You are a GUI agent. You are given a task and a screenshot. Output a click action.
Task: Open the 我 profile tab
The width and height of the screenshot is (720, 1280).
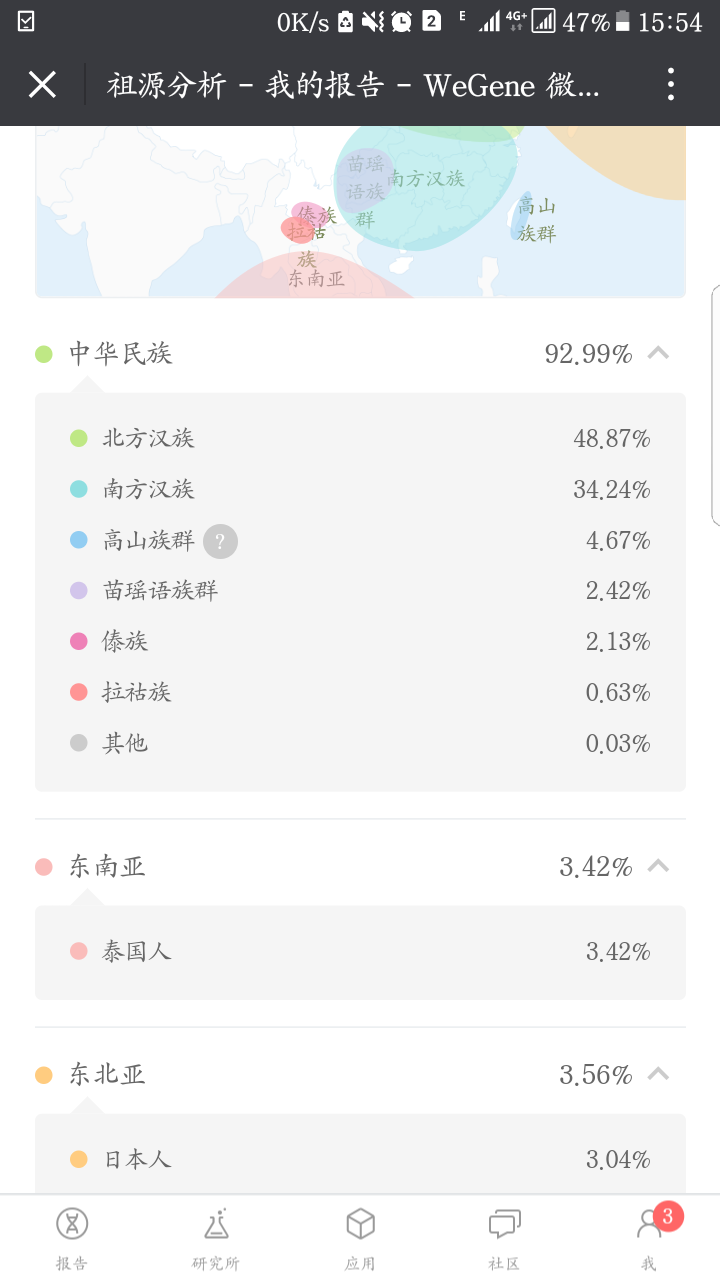click(650, 1237)
